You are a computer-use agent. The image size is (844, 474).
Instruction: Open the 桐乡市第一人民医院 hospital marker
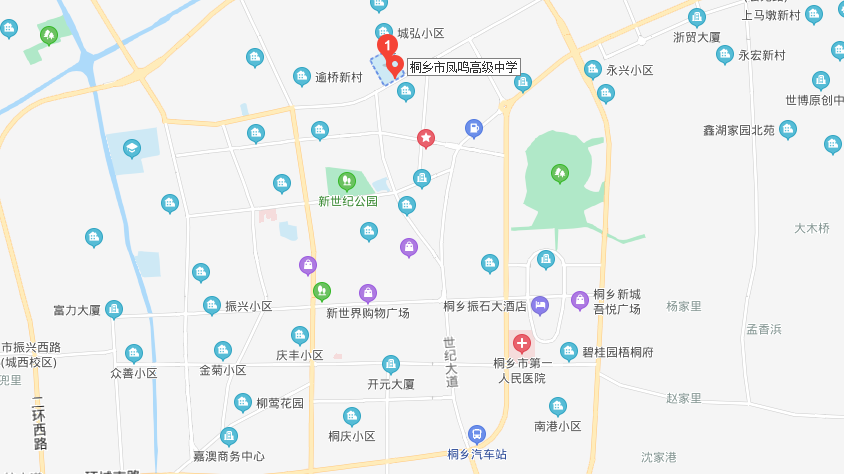tap(521, 343)
